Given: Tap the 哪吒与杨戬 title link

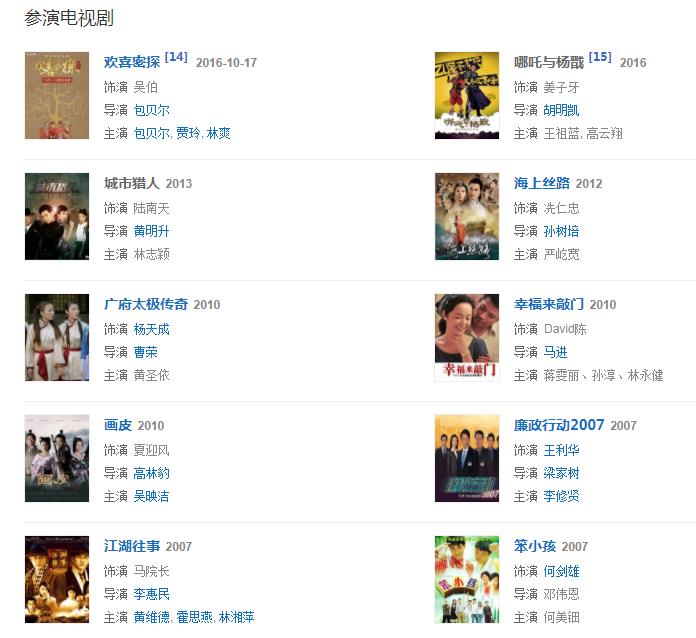Looking at the screenshot, I should [549, 62].
